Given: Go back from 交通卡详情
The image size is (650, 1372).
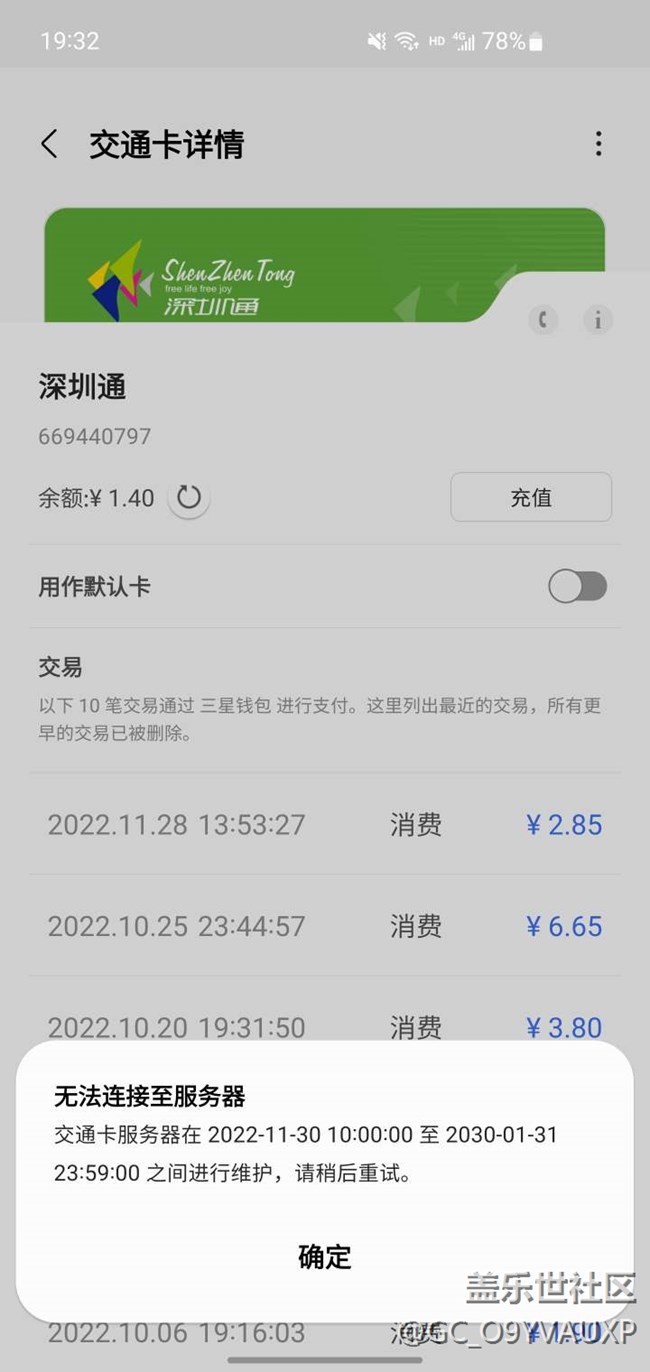Looking at the screenshot, I should click(49, 144).
